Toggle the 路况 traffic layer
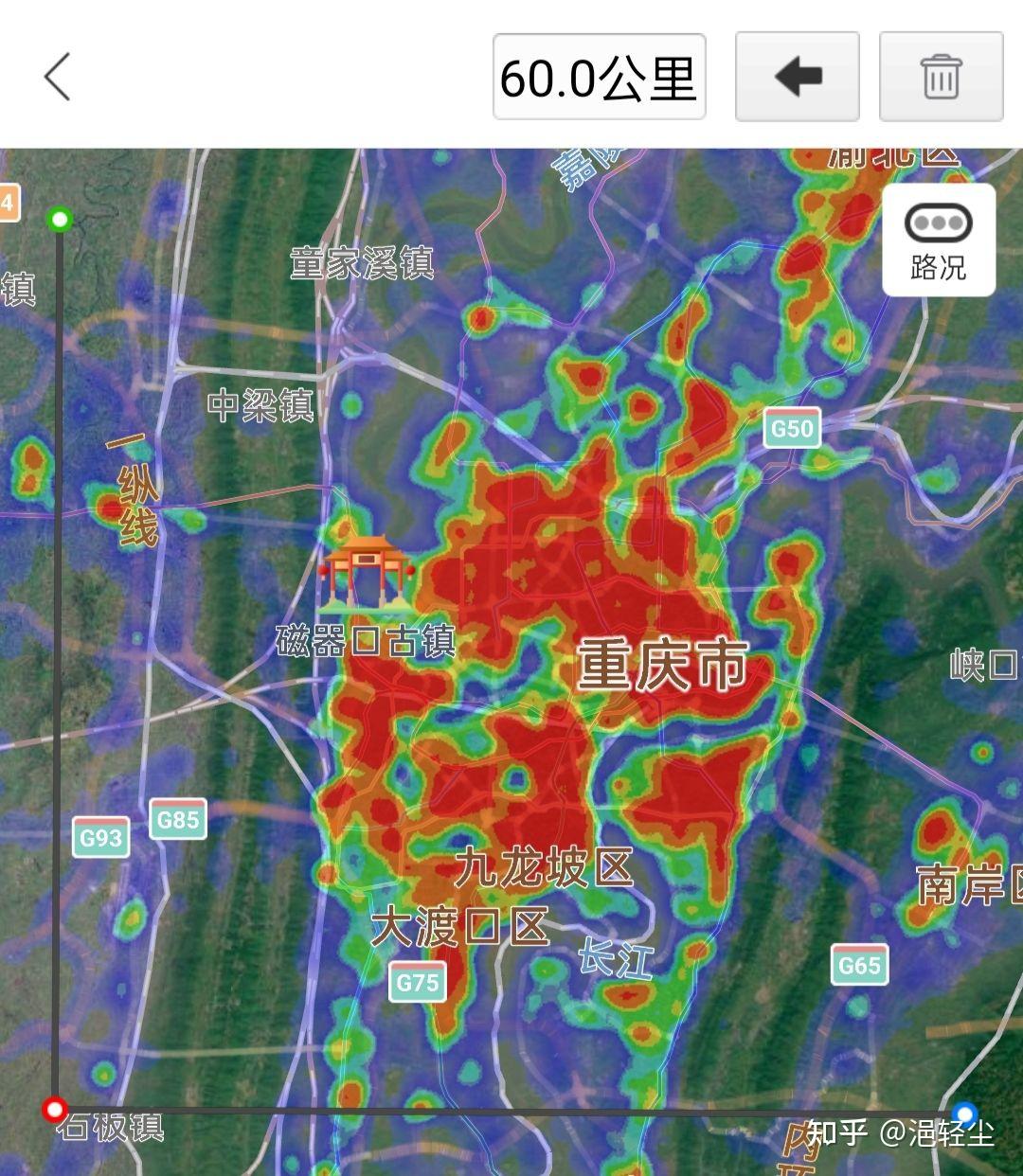 (938, 241)
